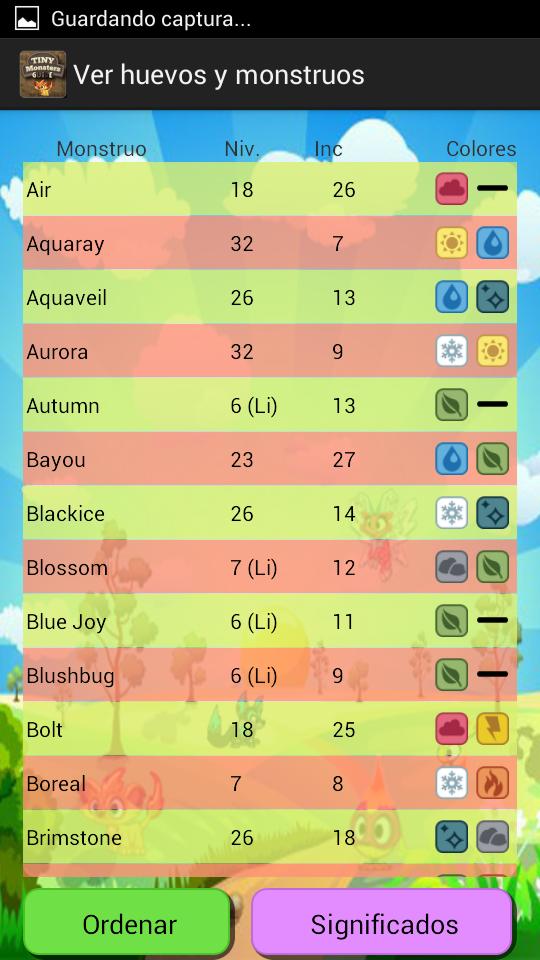Open the Aquaveil monster entry
Image resolution: width=540 pixels, height=960 pixels.
coord(270,297)
